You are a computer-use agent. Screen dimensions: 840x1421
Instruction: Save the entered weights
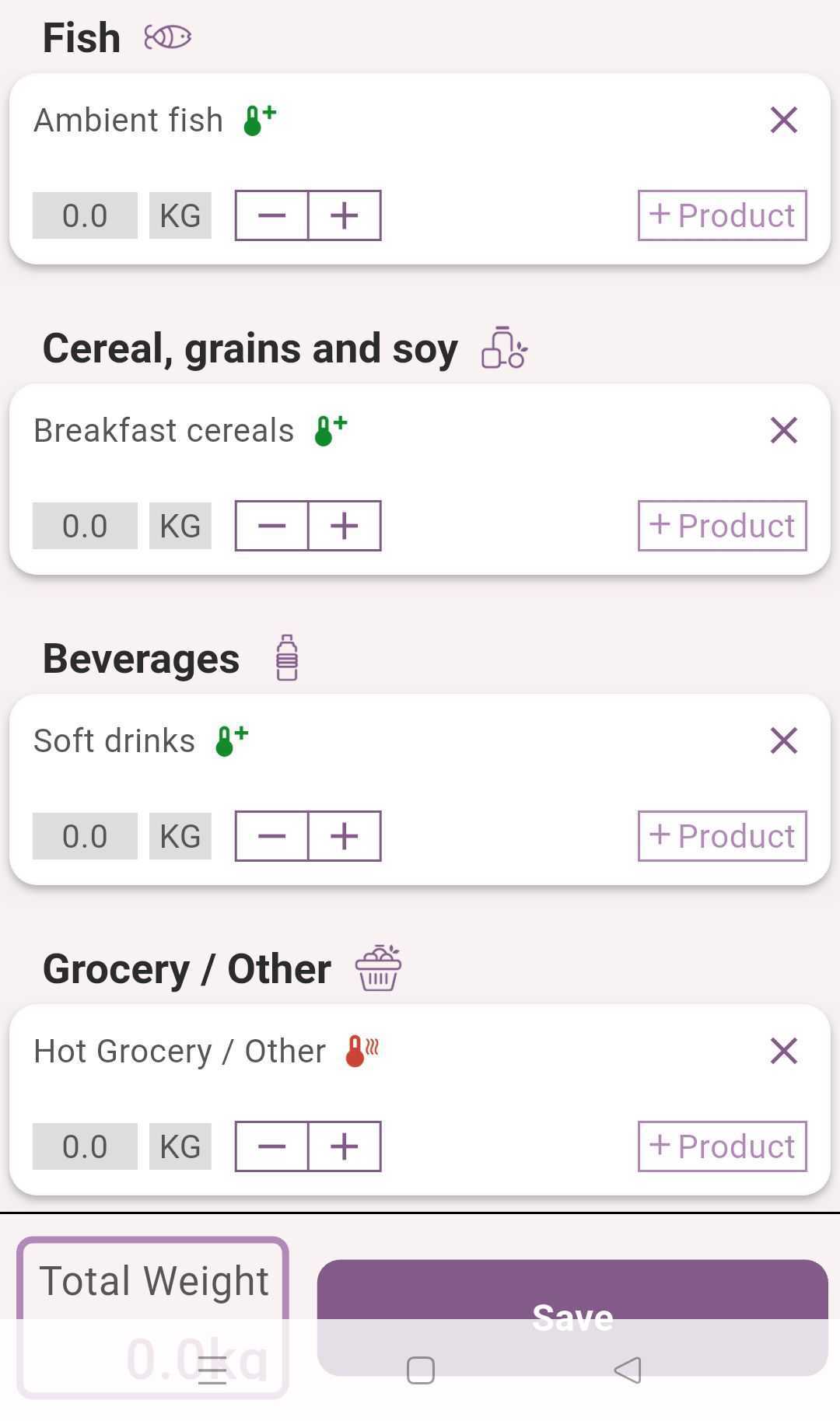(572, 1291)
